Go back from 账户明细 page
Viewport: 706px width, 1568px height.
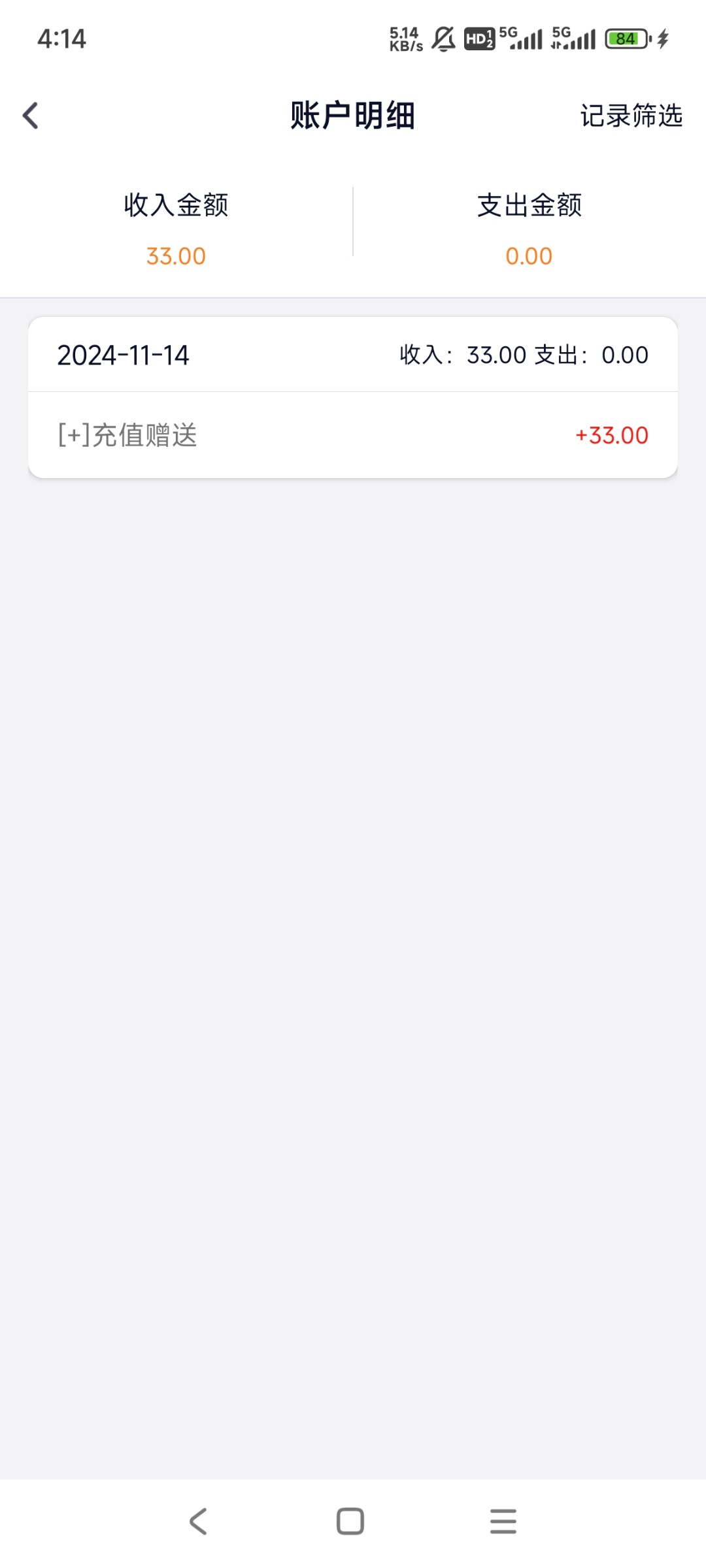(x=31, y=116)
